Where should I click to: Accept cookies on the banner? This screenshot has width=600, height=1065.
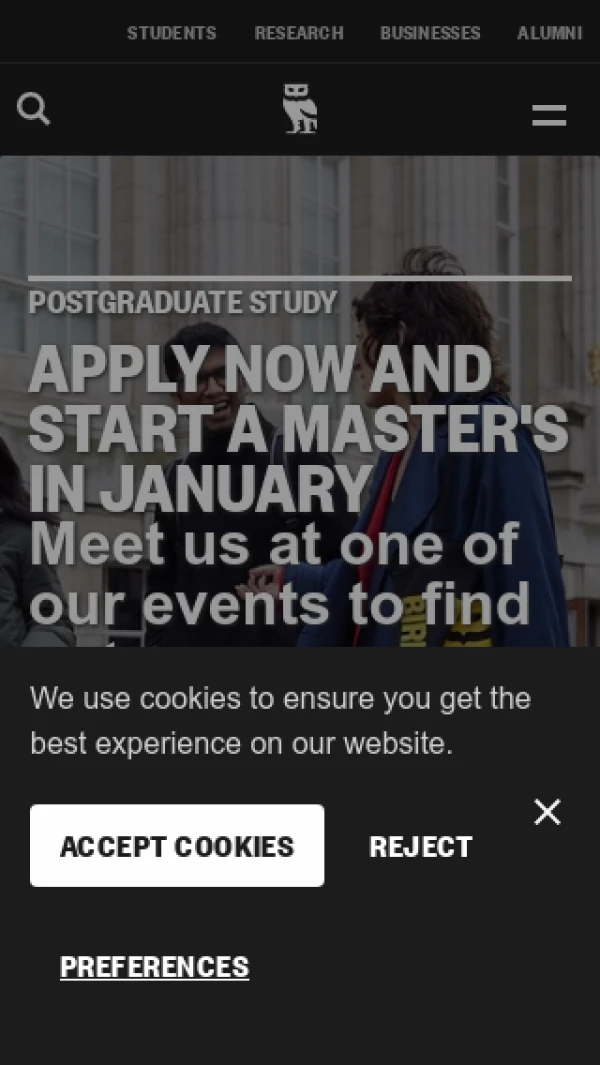click(177, 846)
